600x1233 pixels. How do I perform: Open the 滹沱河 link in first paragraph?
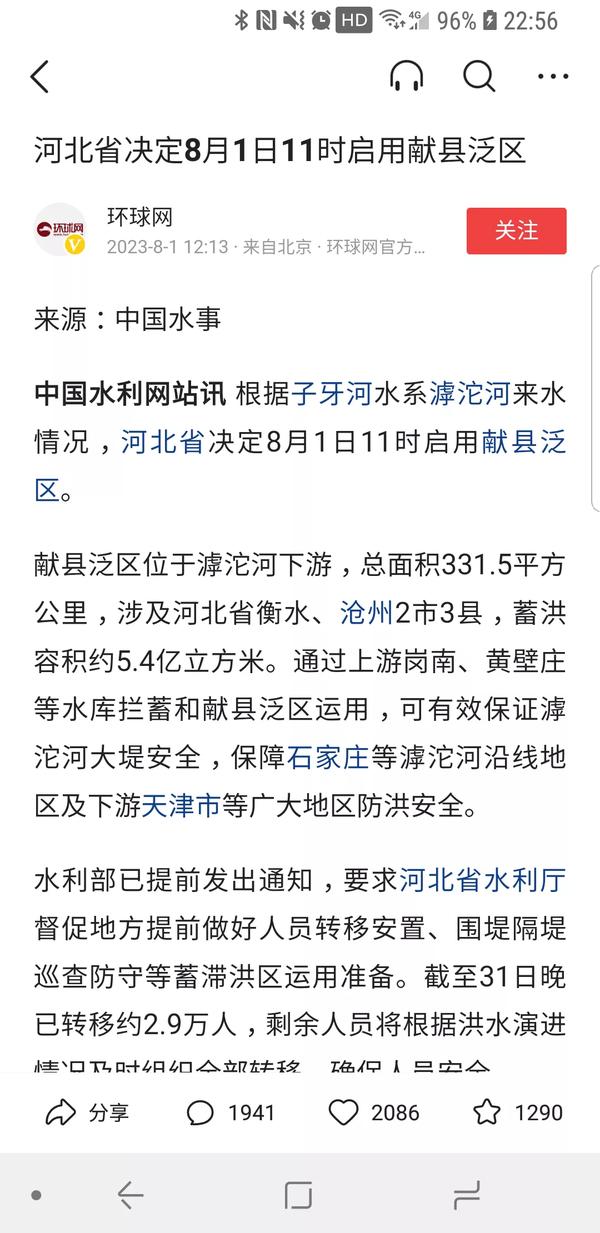pyautogui.click(x=470, y=394)
